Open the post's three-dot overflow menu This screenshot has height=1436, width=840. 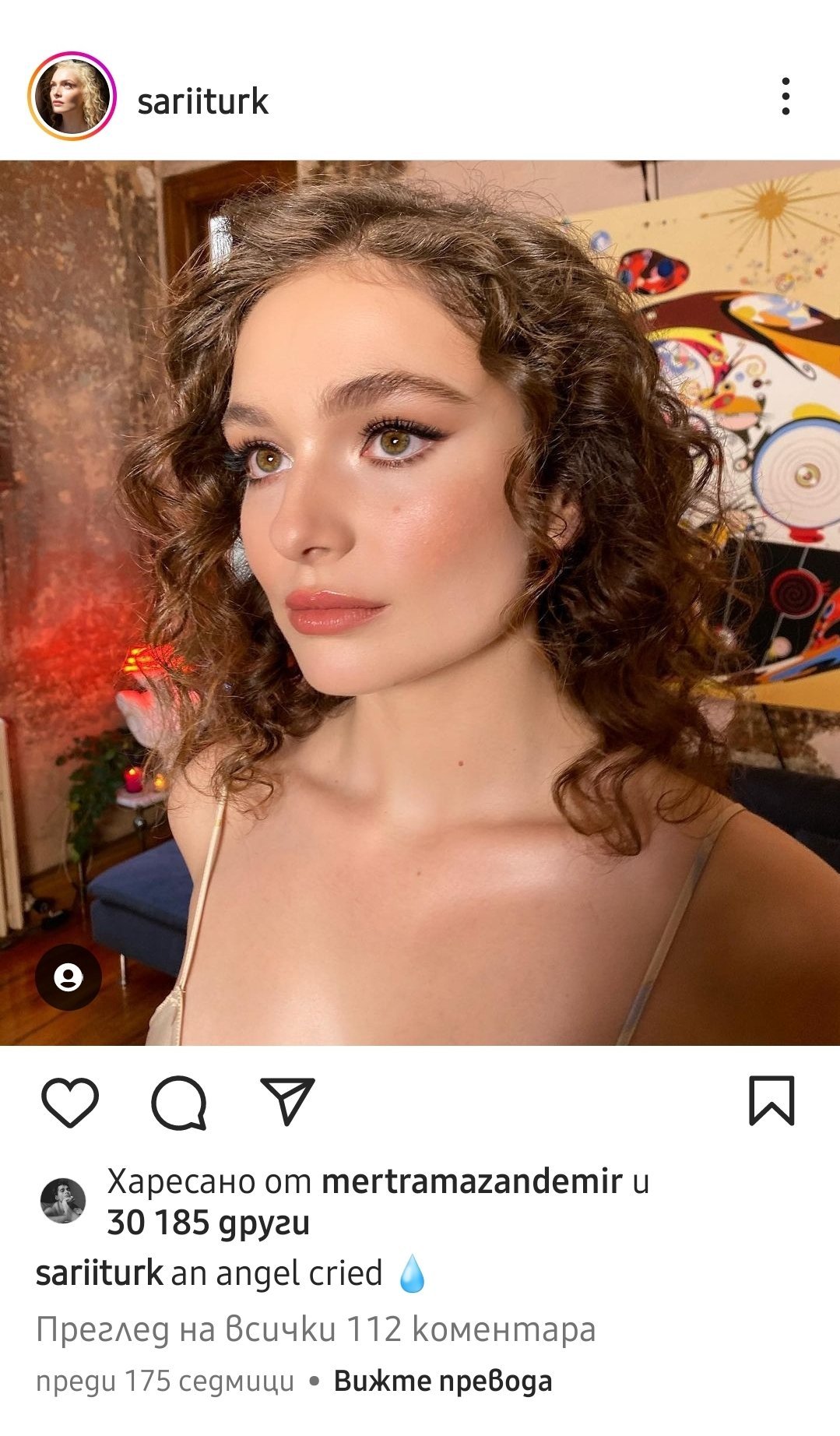point(786,97)
